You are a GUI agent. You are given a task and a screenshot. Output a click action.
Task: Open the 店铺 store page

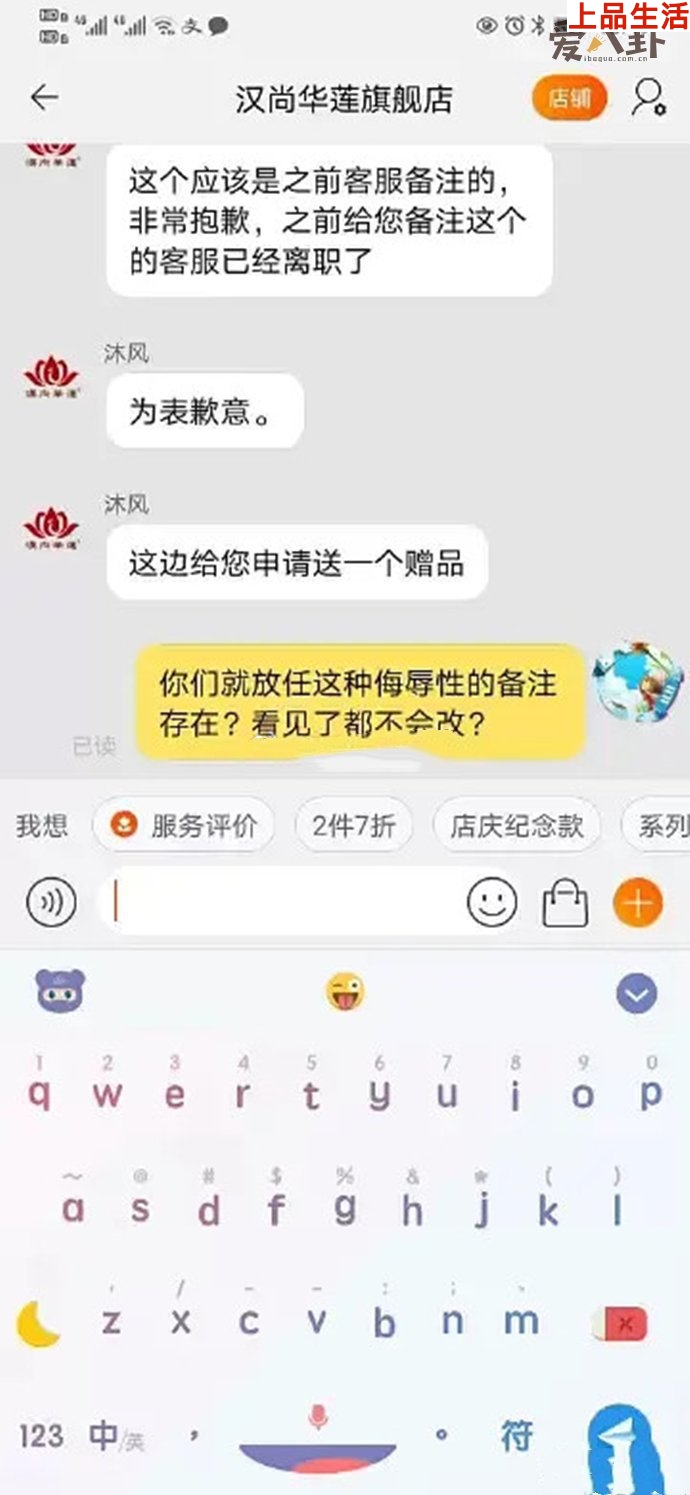(x=569, y=98)
